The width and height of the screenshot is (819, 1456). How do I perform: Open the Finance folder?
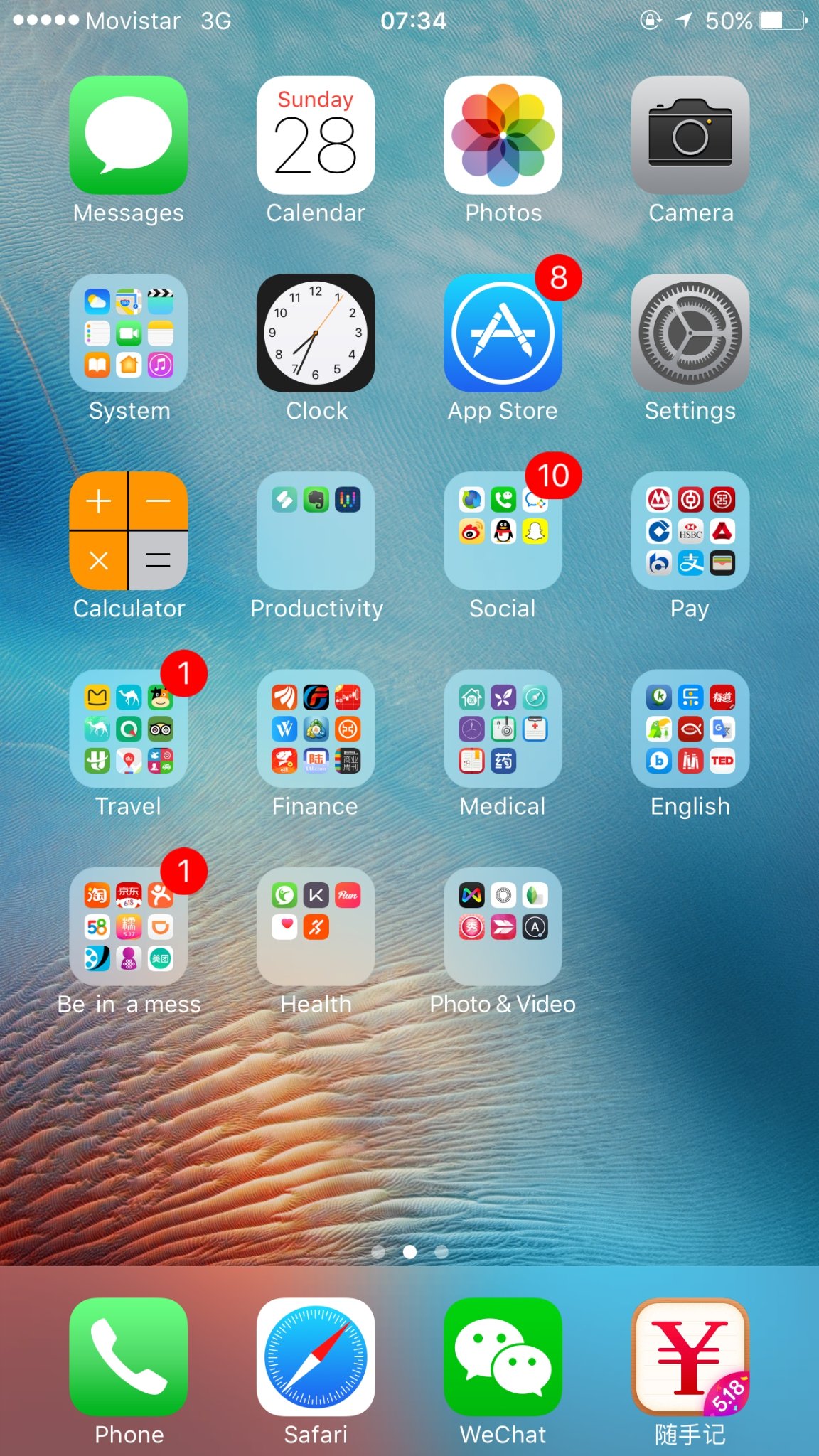316,729
